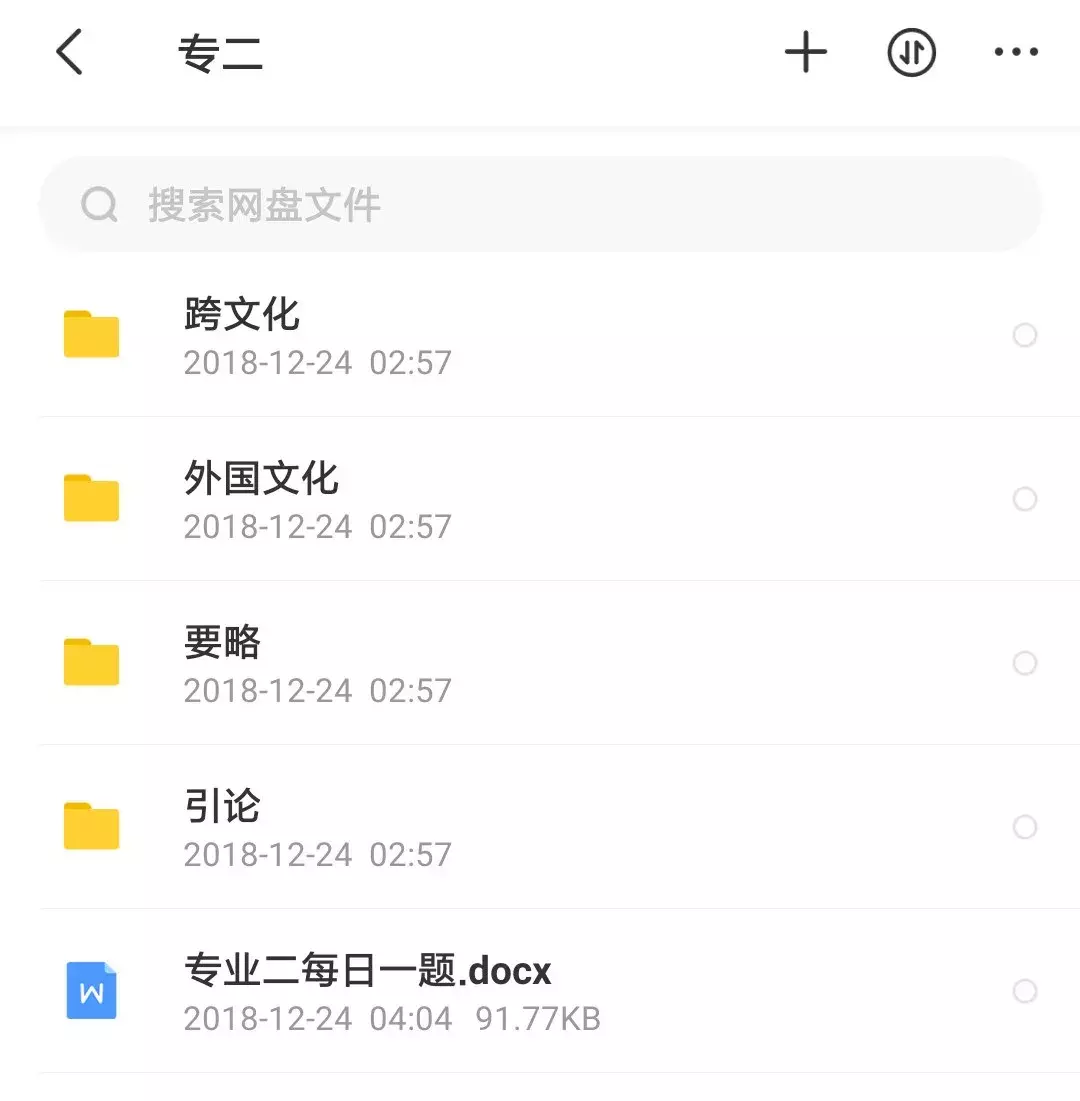Open the add/upload menu via plus icon

tap(806, 52)
